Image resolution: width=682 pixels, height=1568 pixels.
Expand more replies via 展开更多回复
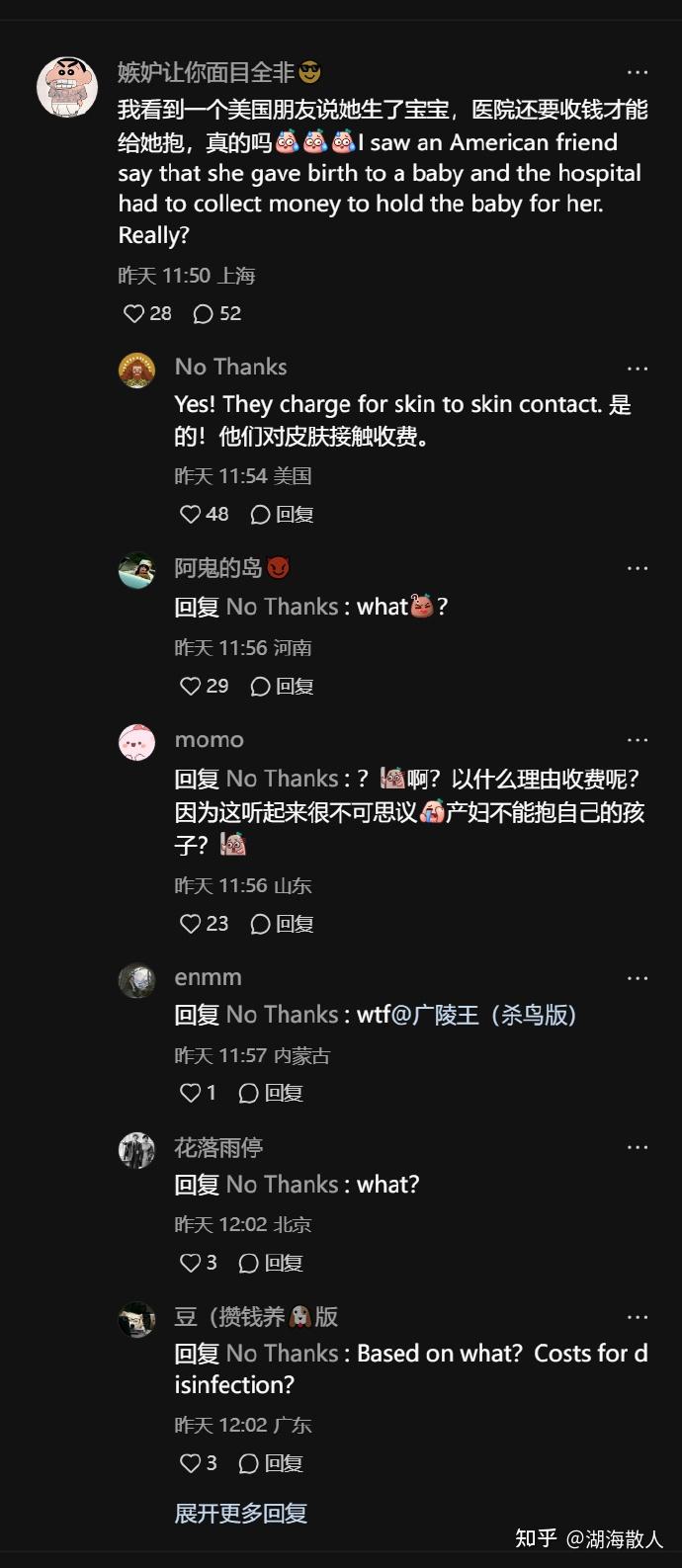pyautogui.click(x=240, y=1513)
